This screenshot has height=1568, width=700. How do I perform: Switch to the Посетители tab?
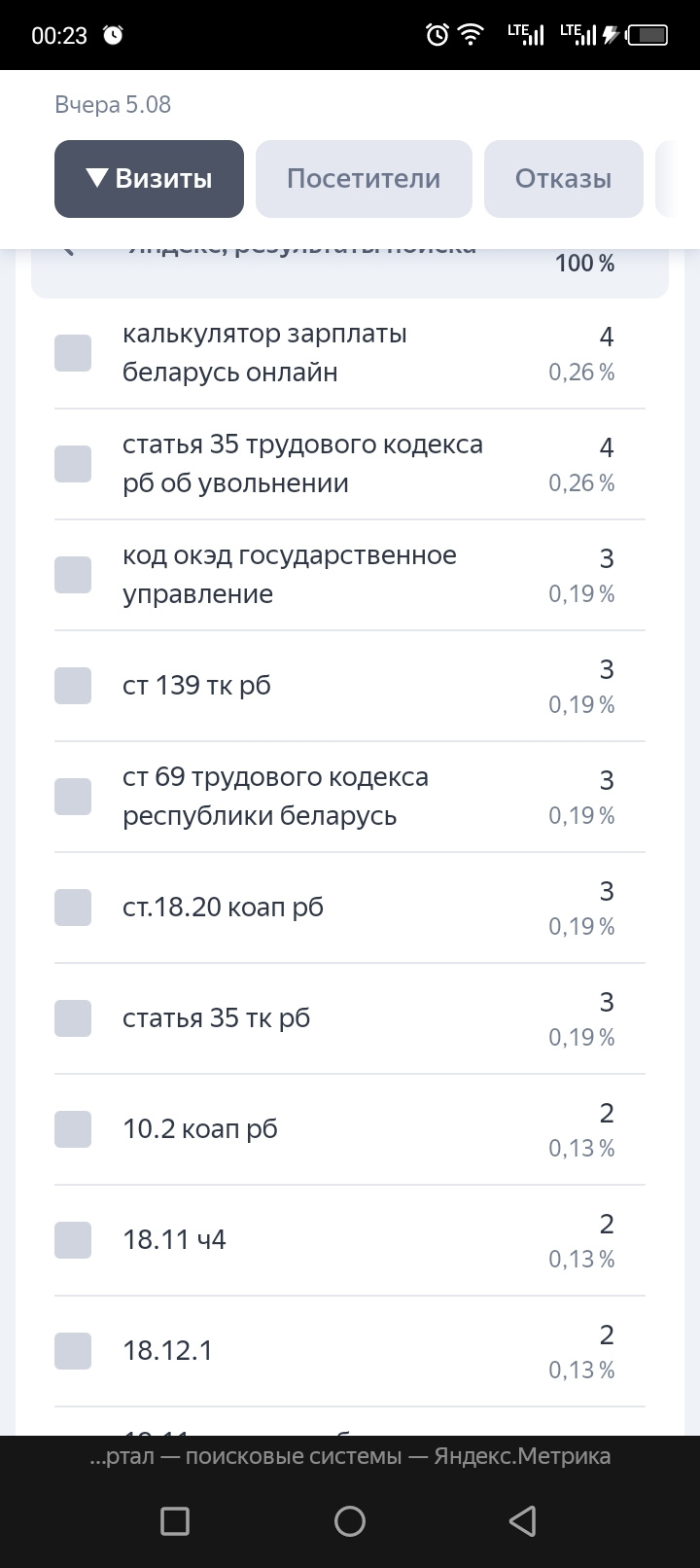pos(364,179)
